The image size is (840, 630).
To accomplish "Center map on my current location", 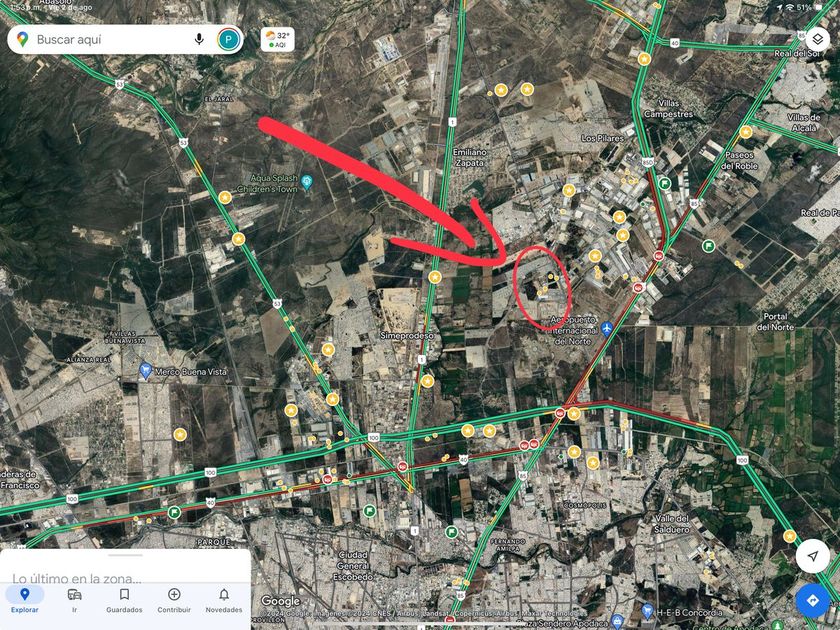I will (813, 556).
